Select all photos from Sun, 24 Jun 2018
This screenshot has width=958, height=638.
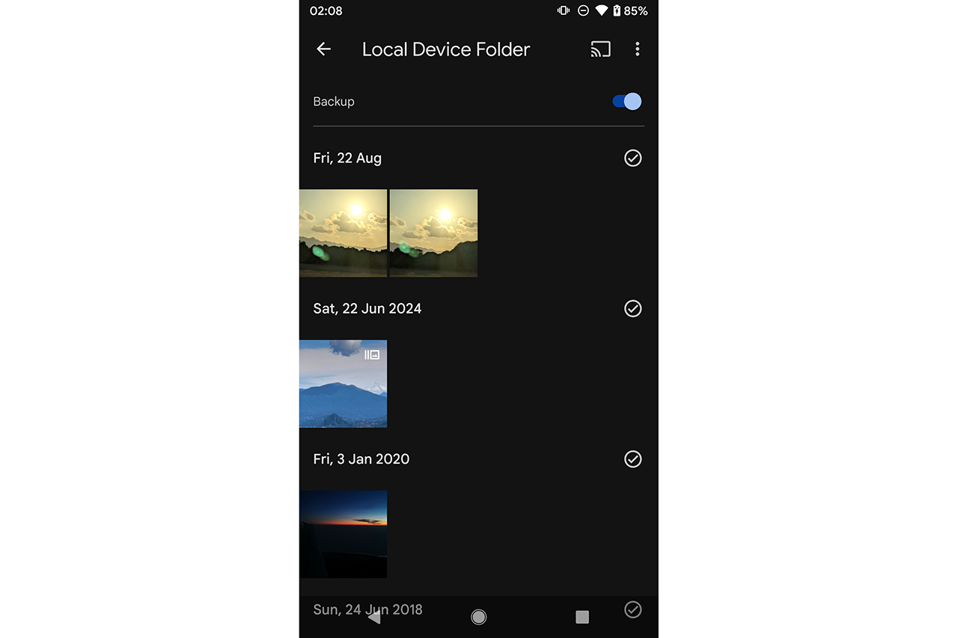click(632, 609)
